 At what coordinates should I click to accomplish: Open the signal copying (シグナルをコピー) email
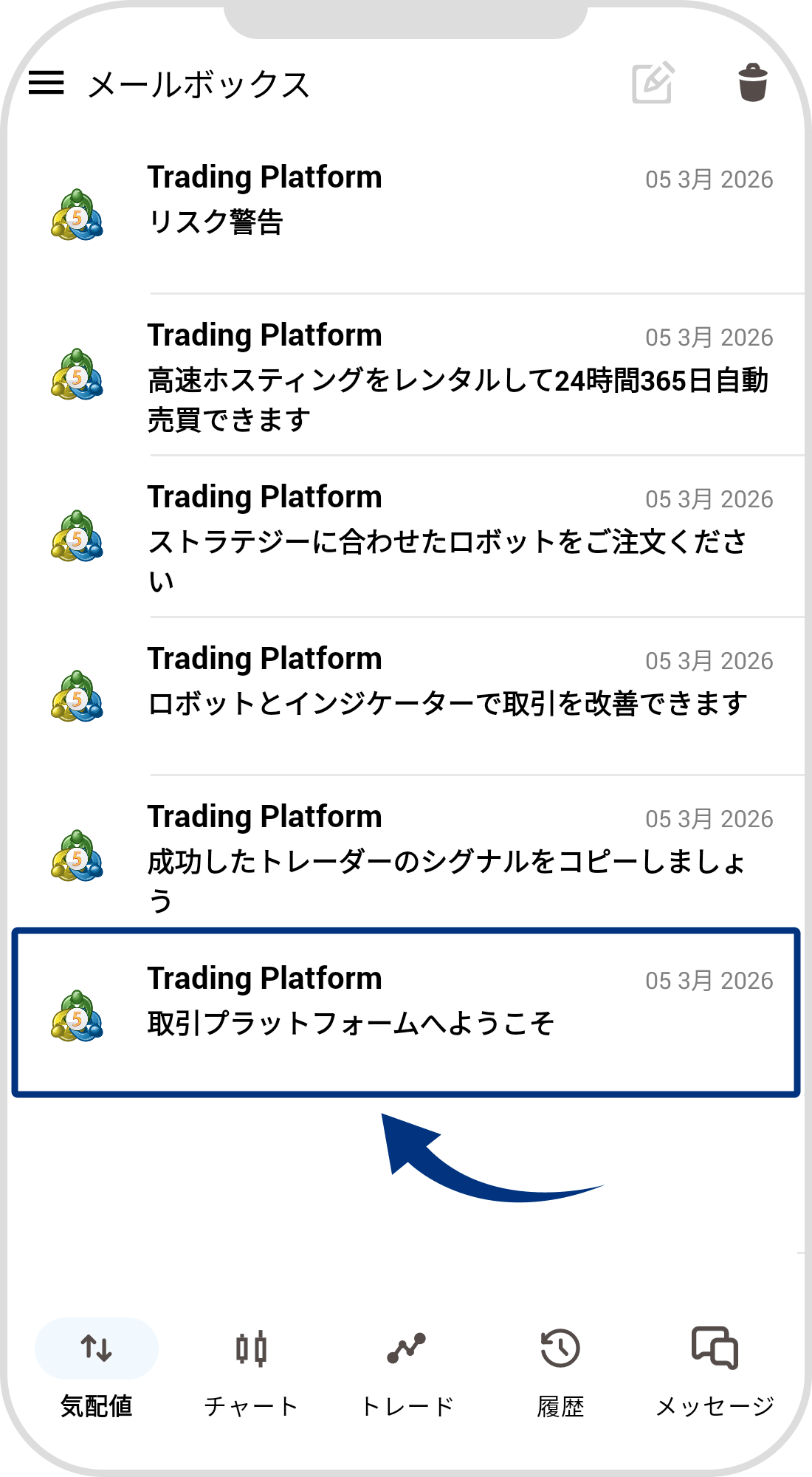point(406,857)
